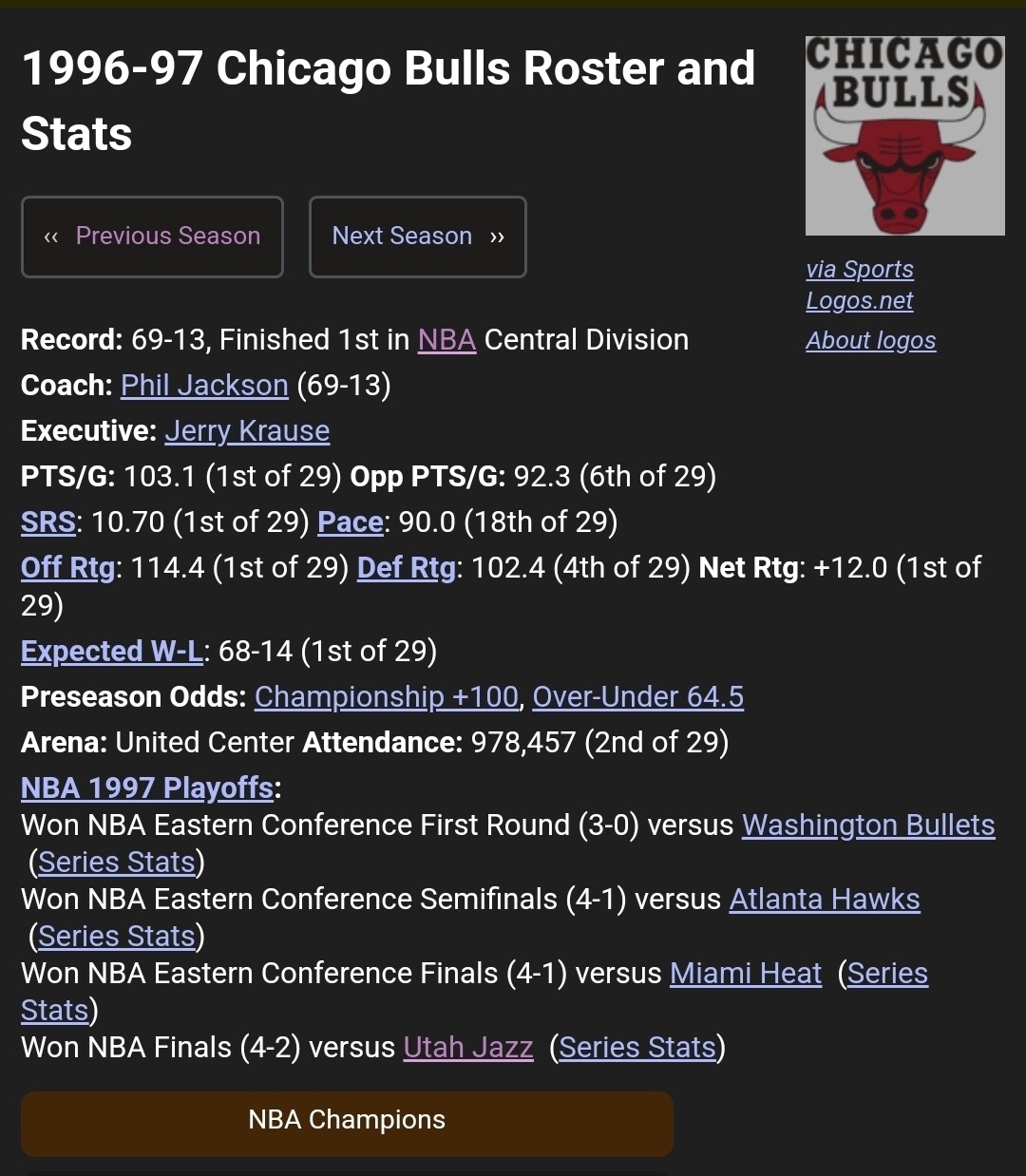The image size is (1026, 1176).
Task: Open the NBA link in the record line
Action: [446, 340]
